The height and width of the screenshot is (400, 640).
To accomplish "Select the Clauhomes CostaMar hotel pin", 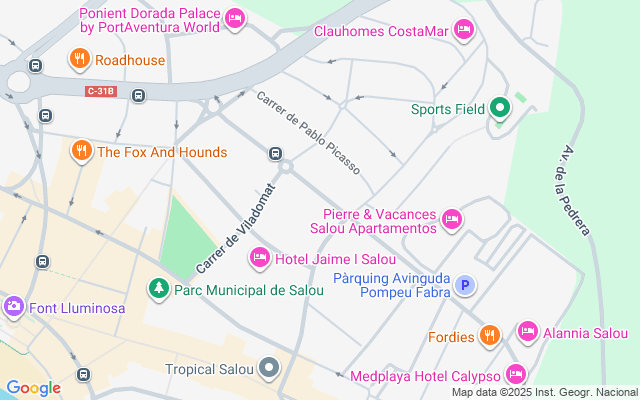I will (464, 30).
